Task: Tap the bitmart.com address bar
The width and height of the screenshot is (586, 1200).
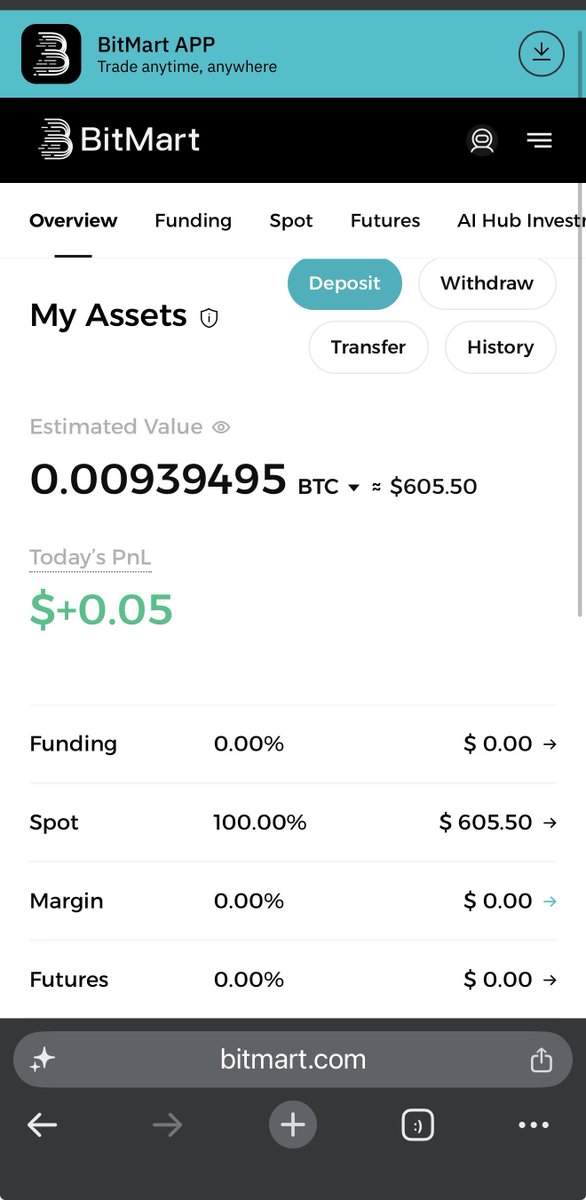Action: click(x=293, y=1060)
